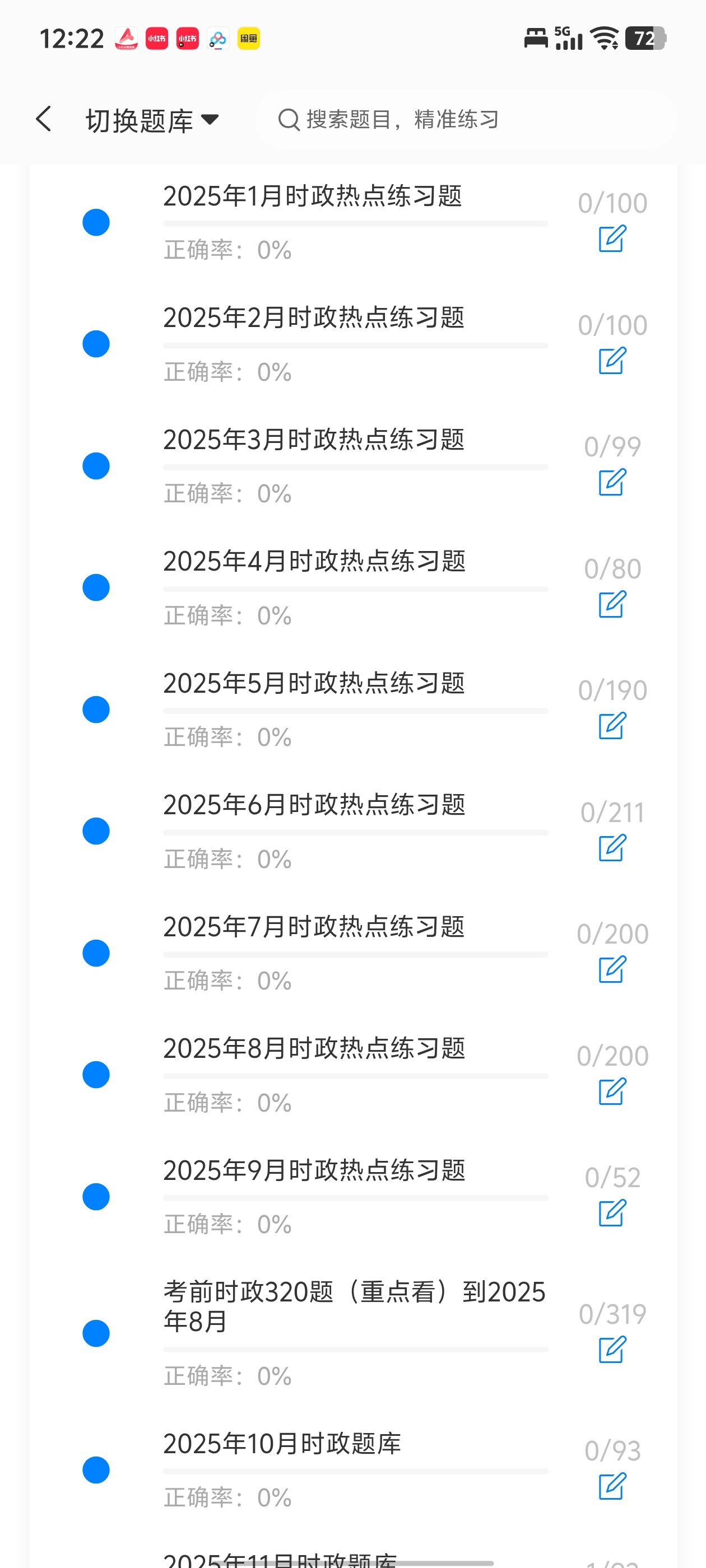Open 2025年5月时政热点练习题

coord(314,683)
